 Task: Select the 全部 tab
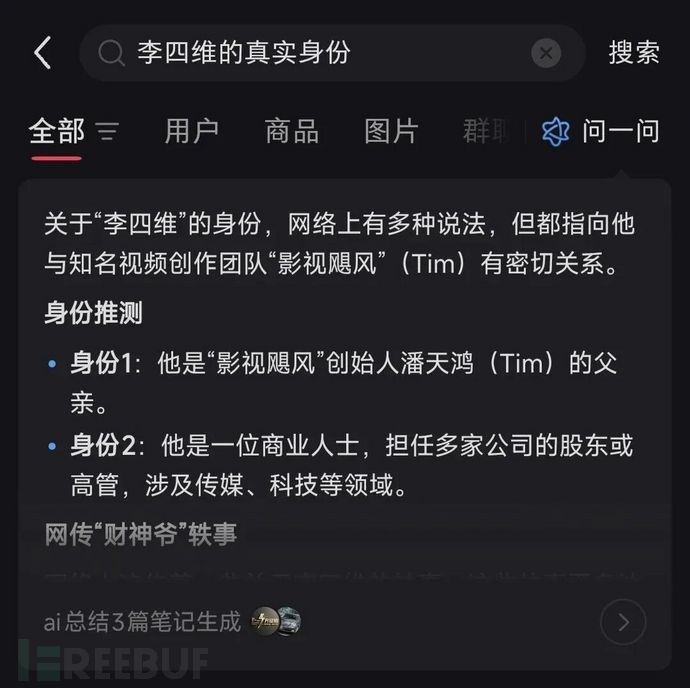[x=57, y=131]
